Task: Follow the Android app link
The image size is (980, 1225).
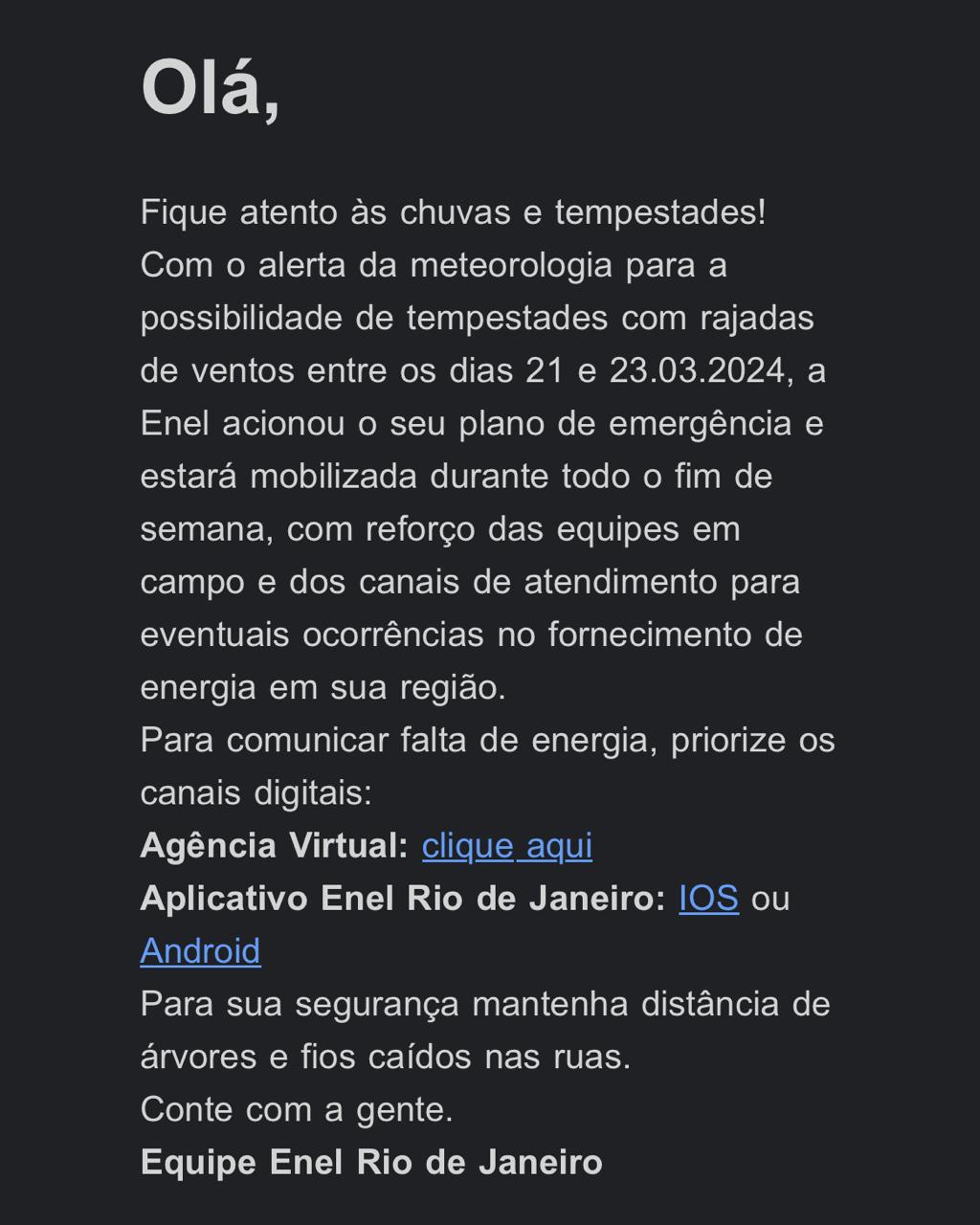Action: tap(200, 951)
